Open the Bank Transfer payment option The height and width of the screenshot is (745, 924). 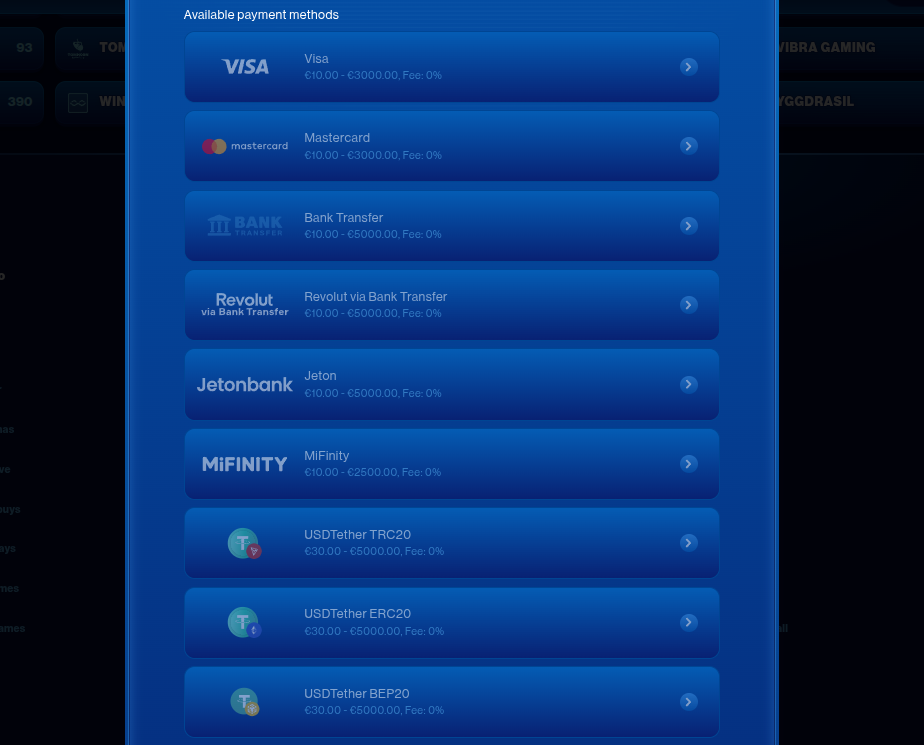pyautogui.click(x=451, y=226)
